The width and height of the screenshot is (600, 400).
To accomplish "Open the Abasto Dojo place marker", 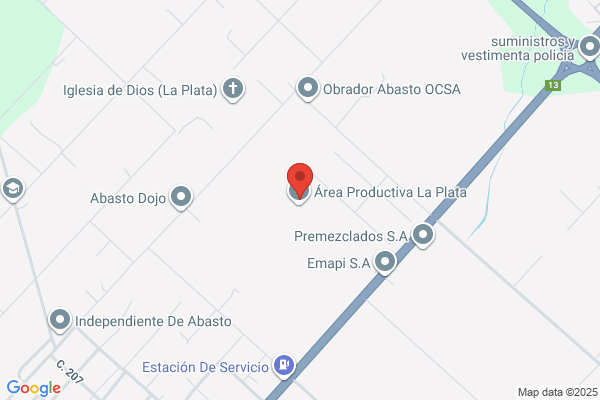I will point(181,198).
